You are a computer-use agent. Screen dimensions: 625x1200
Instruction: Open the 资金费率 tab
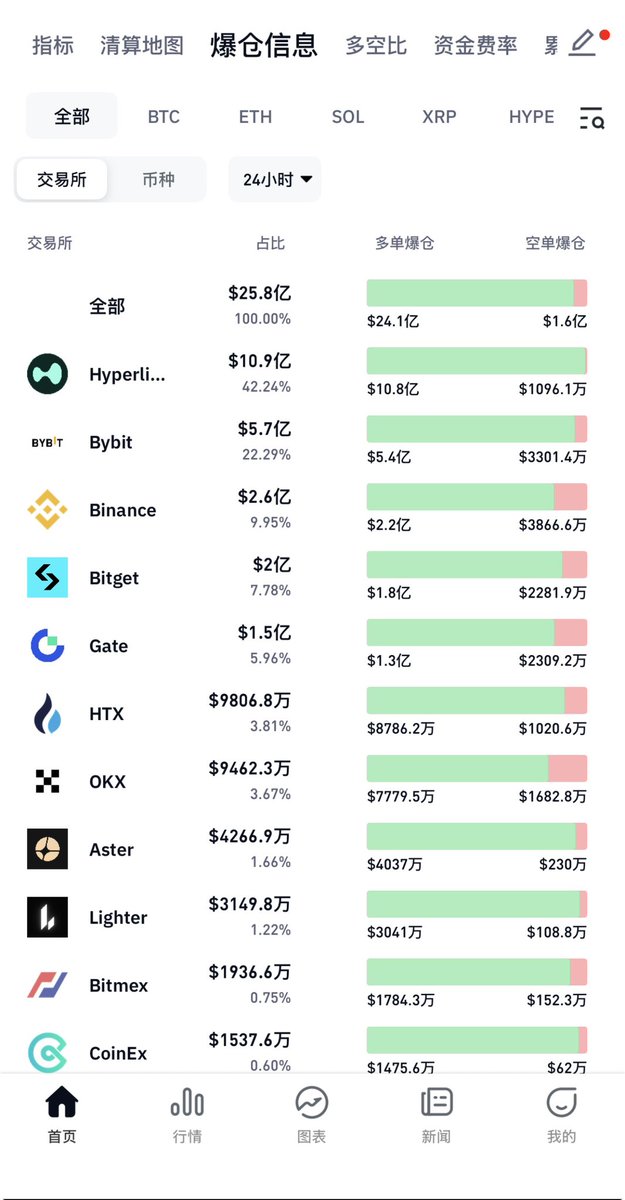point(475,45)
